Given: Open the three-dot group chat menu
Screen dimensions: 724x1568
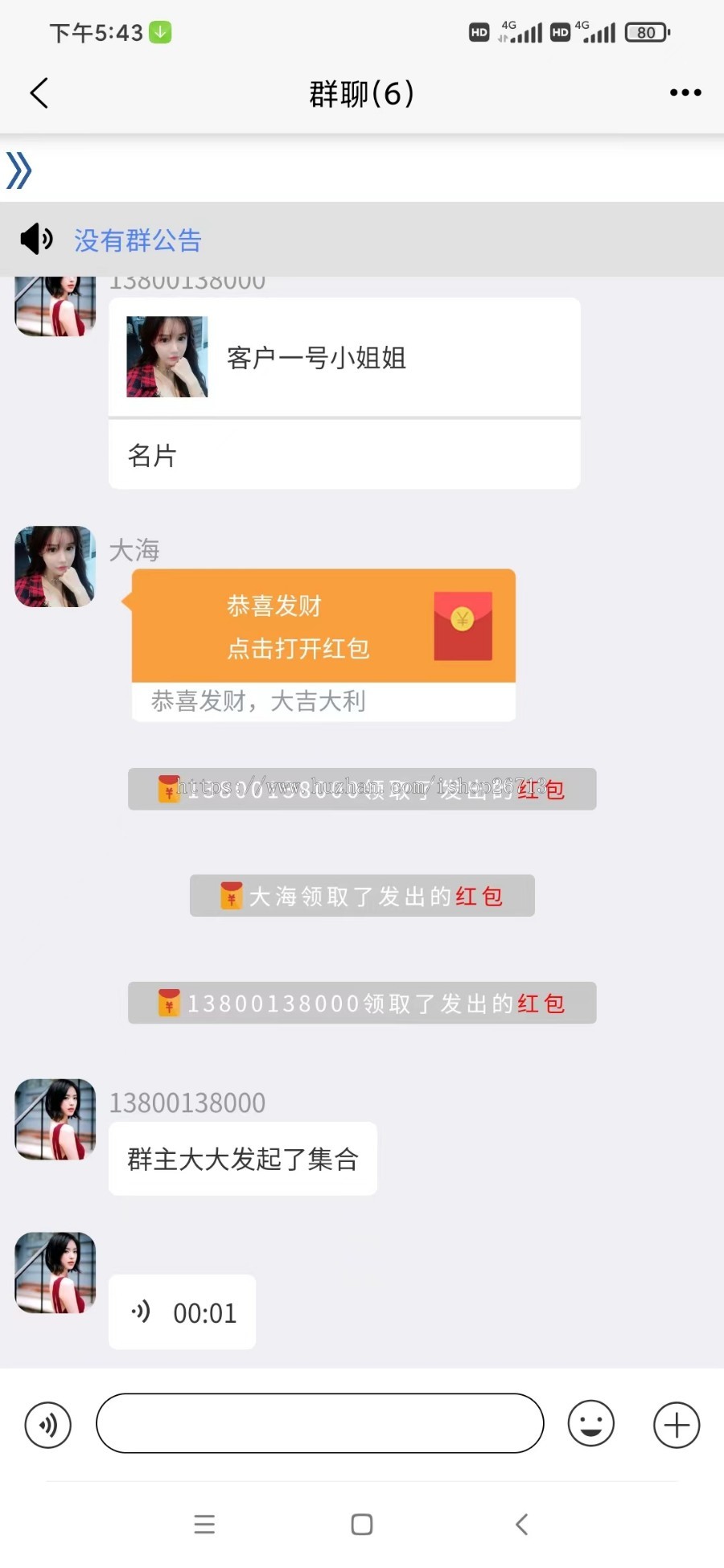Looking at the screenshot, I should (685, 93).
